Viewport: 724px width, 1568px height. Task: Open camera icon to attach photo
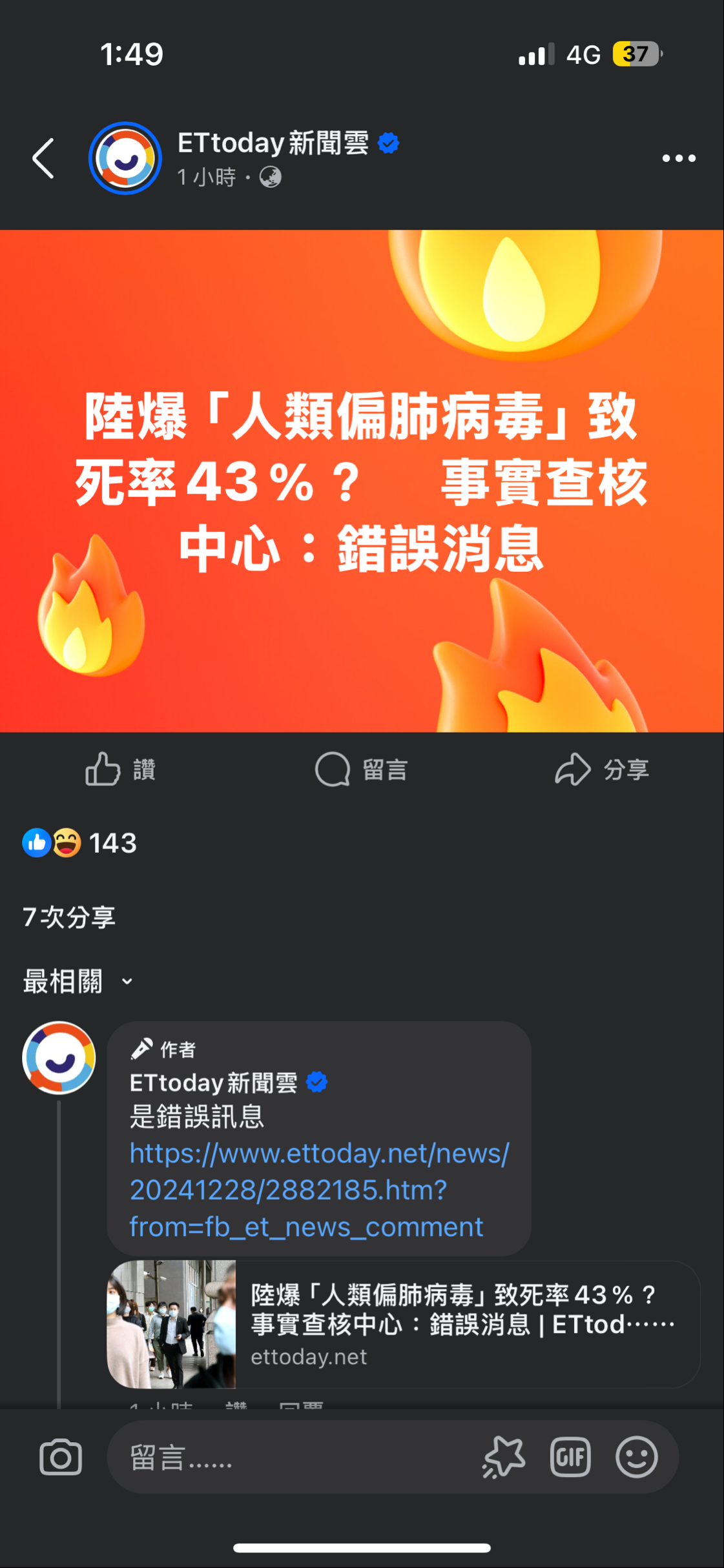point(61,1457)
